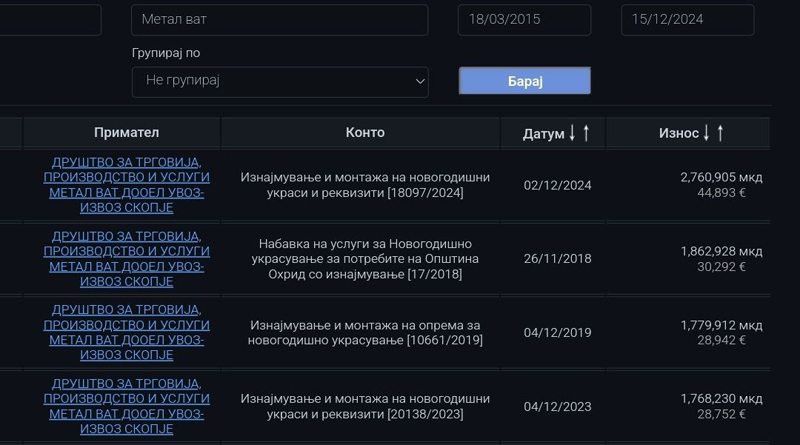800x445 pixels.
Task: Tap the Барај search button
Action: coord(524,81)
